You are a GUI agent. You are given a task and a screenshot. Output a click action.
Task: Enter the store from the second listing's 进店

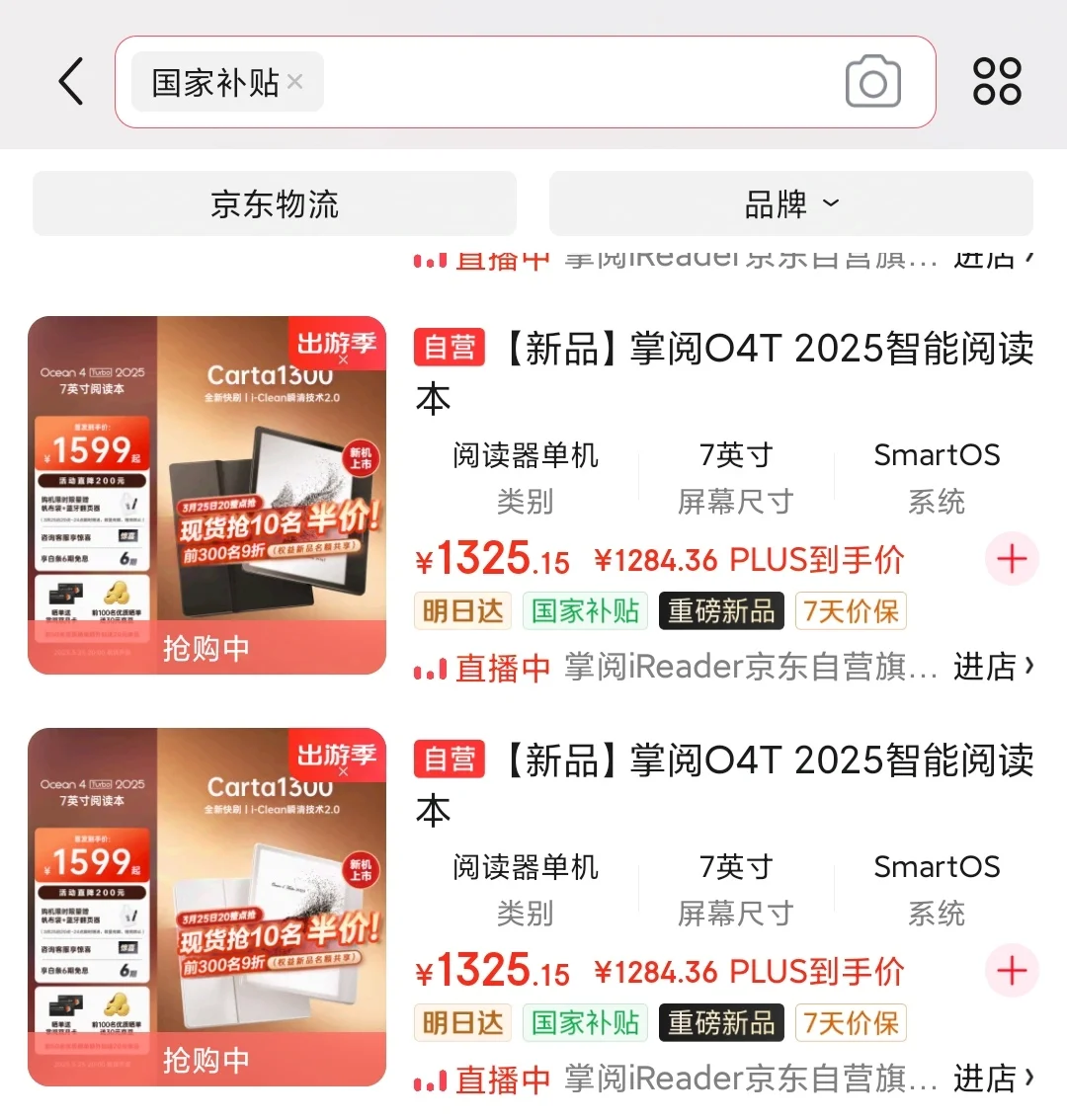(x=993, y=1079)
